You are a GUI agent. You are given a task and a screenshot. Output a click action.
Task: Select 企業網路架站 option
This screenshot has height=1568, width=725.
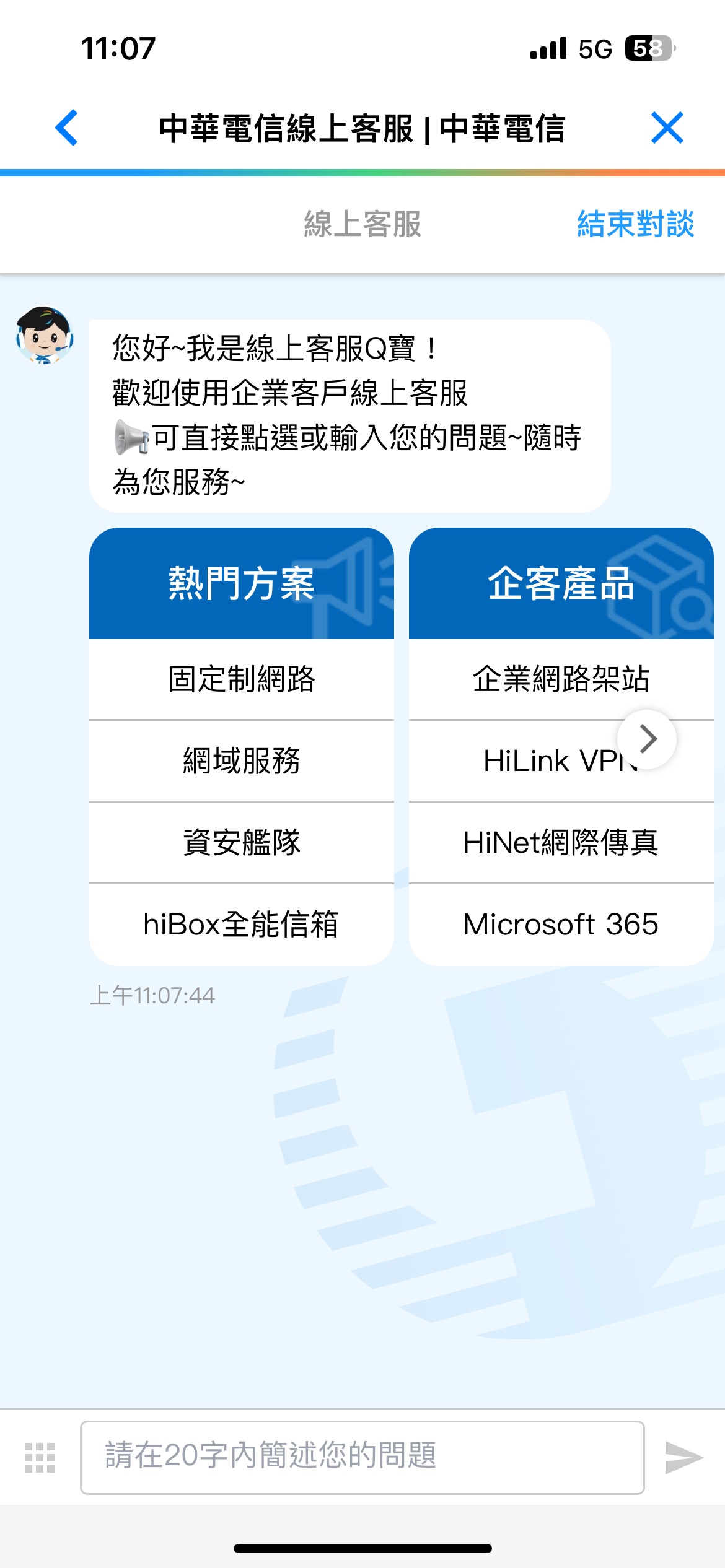point(561,679)
